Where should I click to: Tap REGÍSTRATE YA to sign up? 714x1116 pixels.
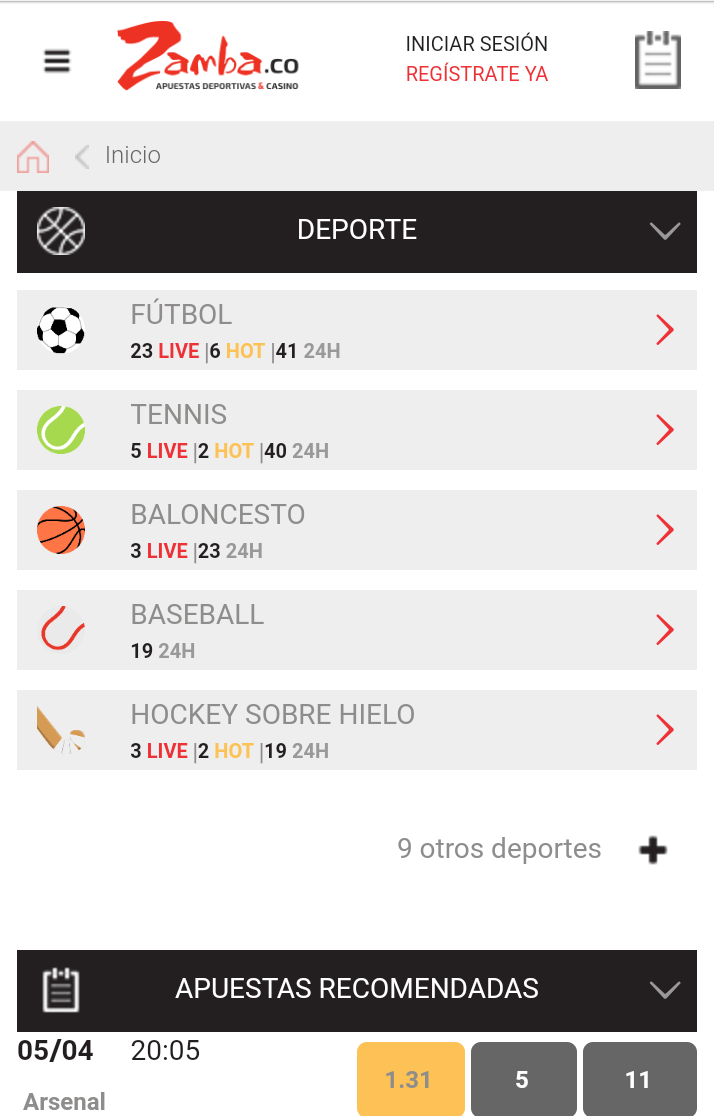click(476, 75)
